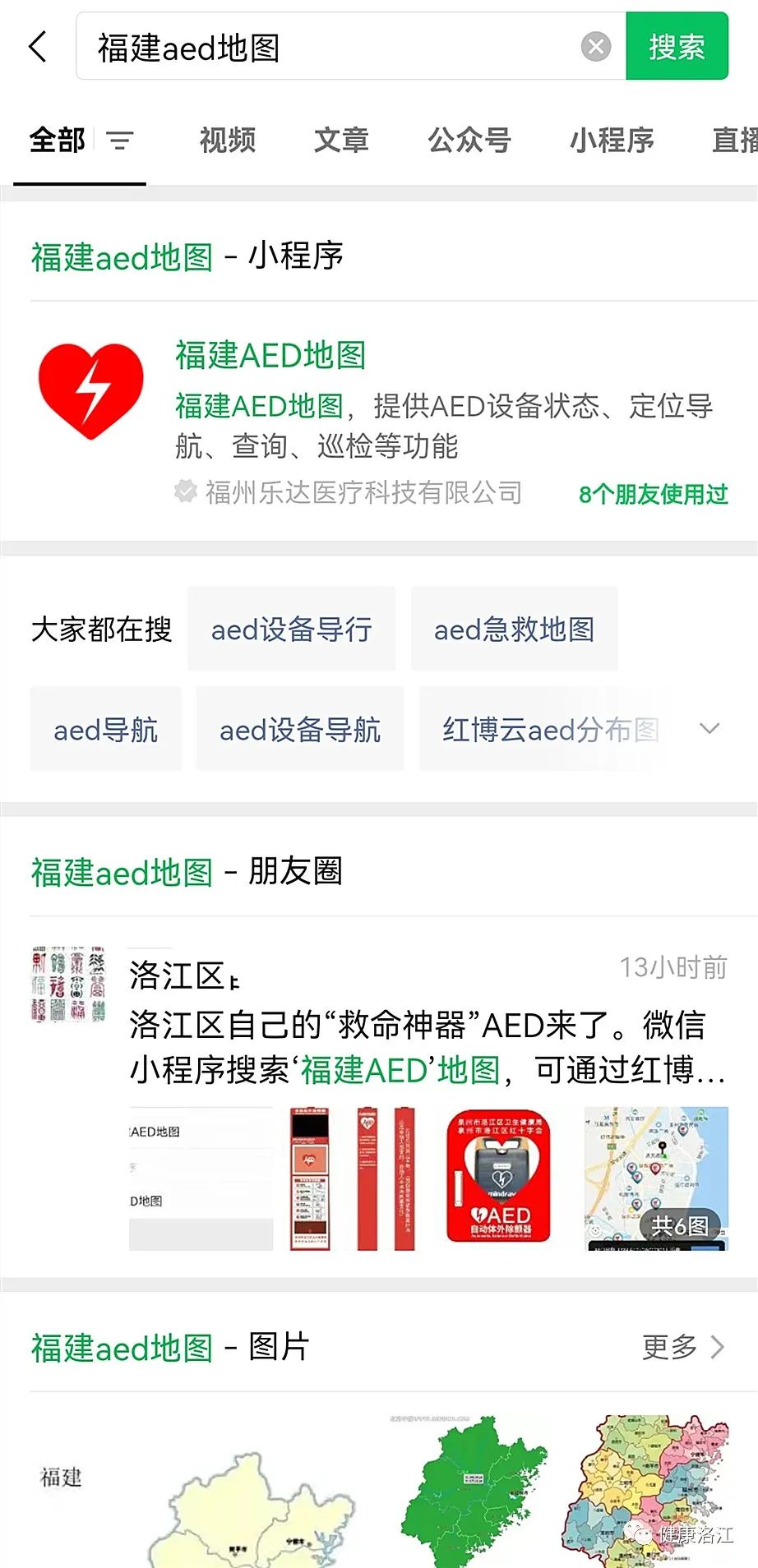The width and height of the screenshot is (758, 1568).
Task: Switch to the 公众号 tab
Action: [x=469, y=141]
